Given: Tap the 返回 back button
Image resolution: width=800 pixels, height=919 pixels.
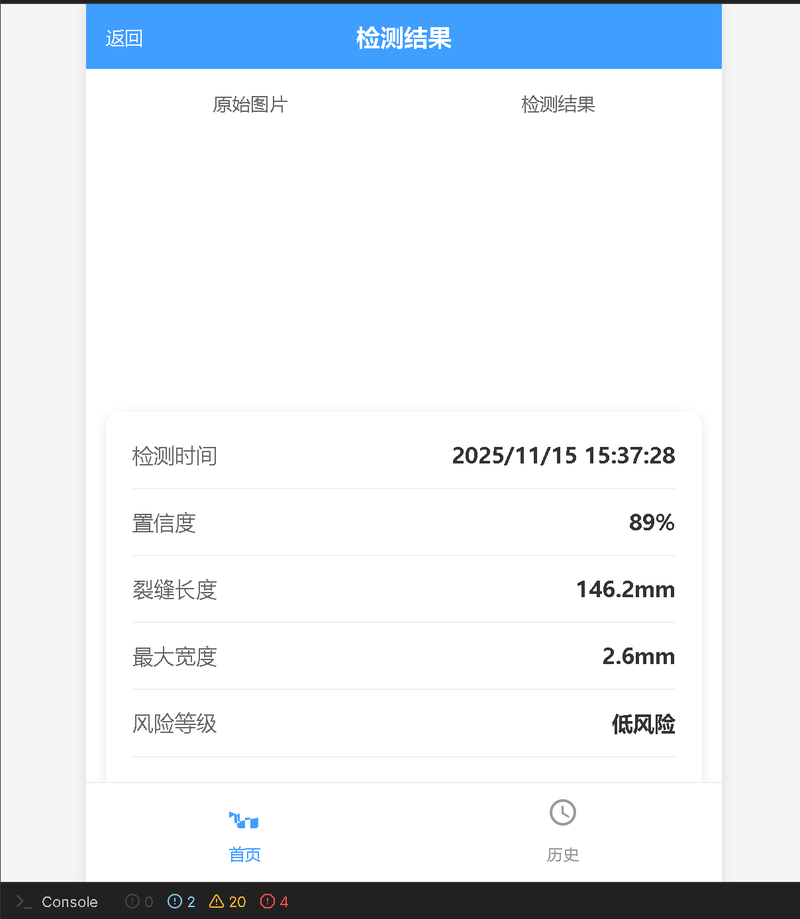Looking at the screenshot, I should pyautogui.click(x=124, y=39).
